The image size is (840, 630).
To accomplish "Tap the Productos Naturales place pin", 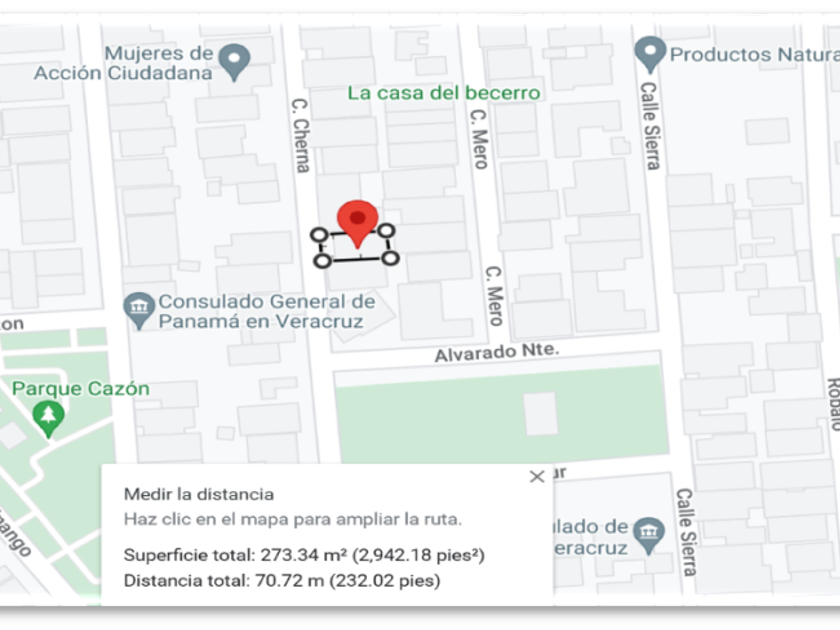I will (650, 53).
